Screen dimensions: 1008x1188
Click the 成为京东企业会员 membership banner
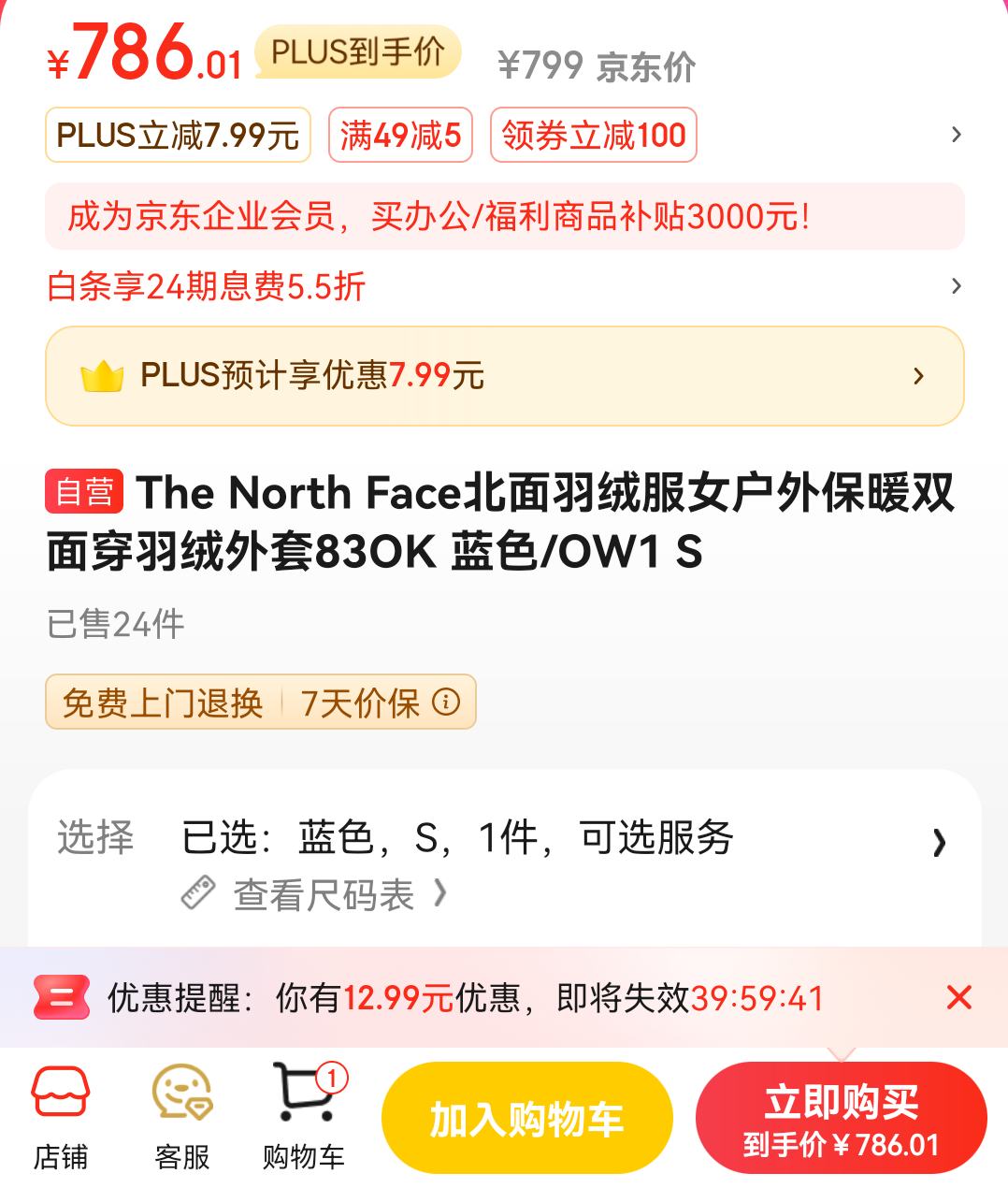point(504,219)
